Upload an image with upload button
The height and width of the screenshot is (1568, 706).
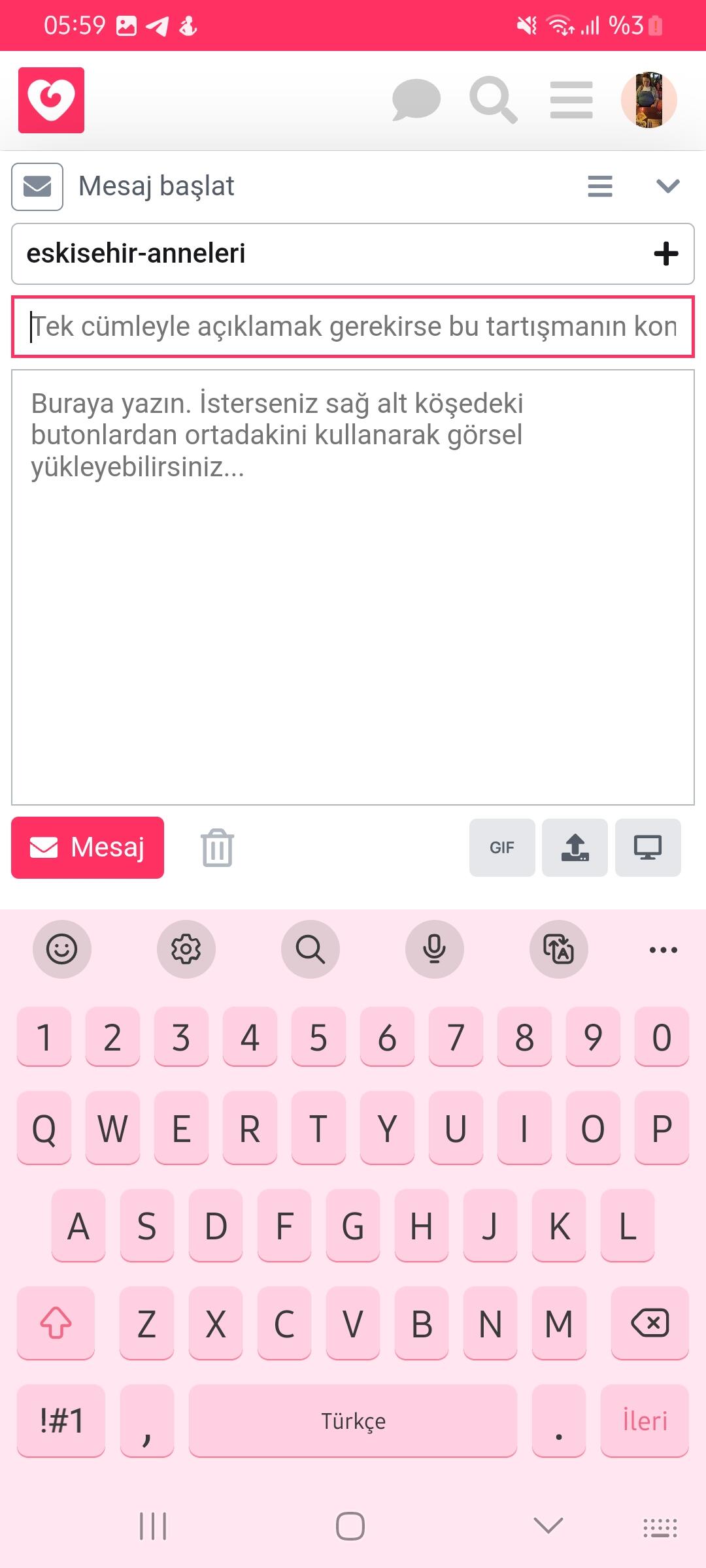coord(575,847)
